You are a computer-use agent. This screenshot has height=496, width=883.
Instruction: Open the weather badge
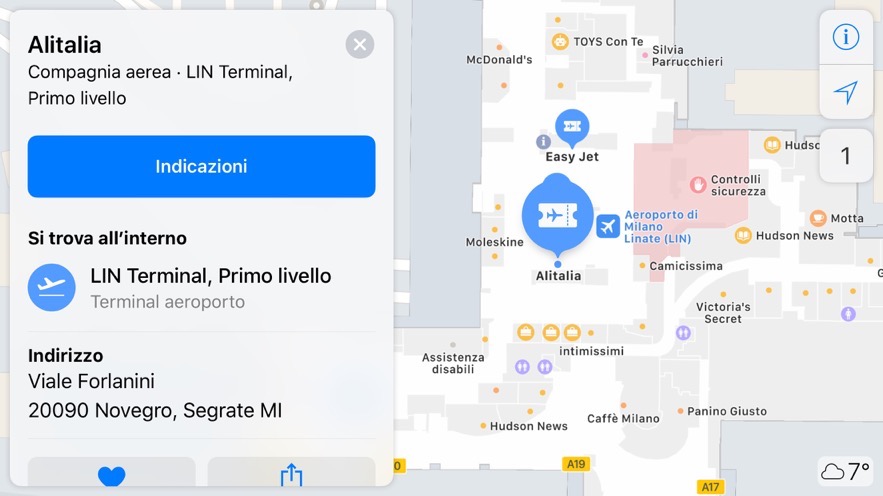pos(845,471)
